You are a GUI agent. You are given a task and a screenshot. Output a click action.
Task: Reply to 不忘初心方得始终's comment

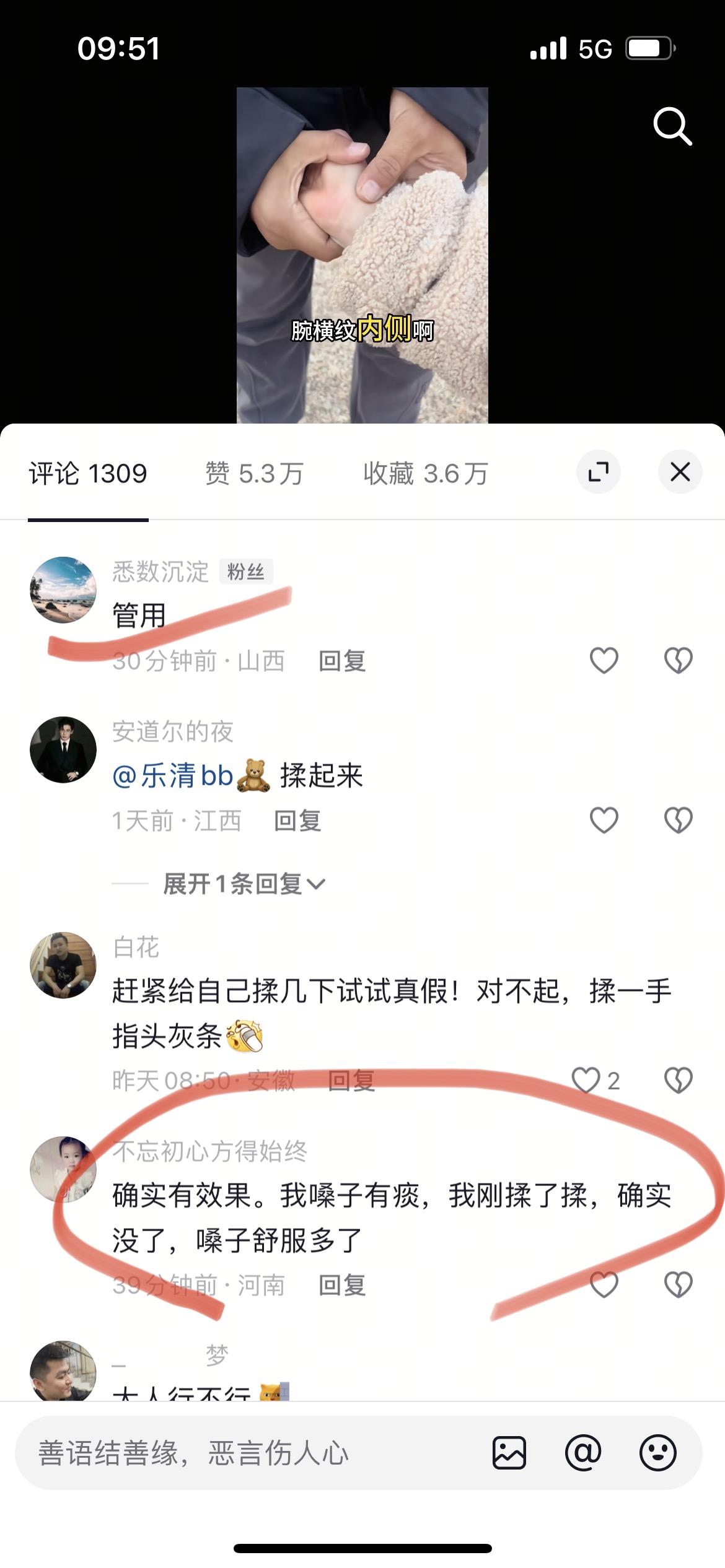pyautogui.click(x=342, y=1286)
